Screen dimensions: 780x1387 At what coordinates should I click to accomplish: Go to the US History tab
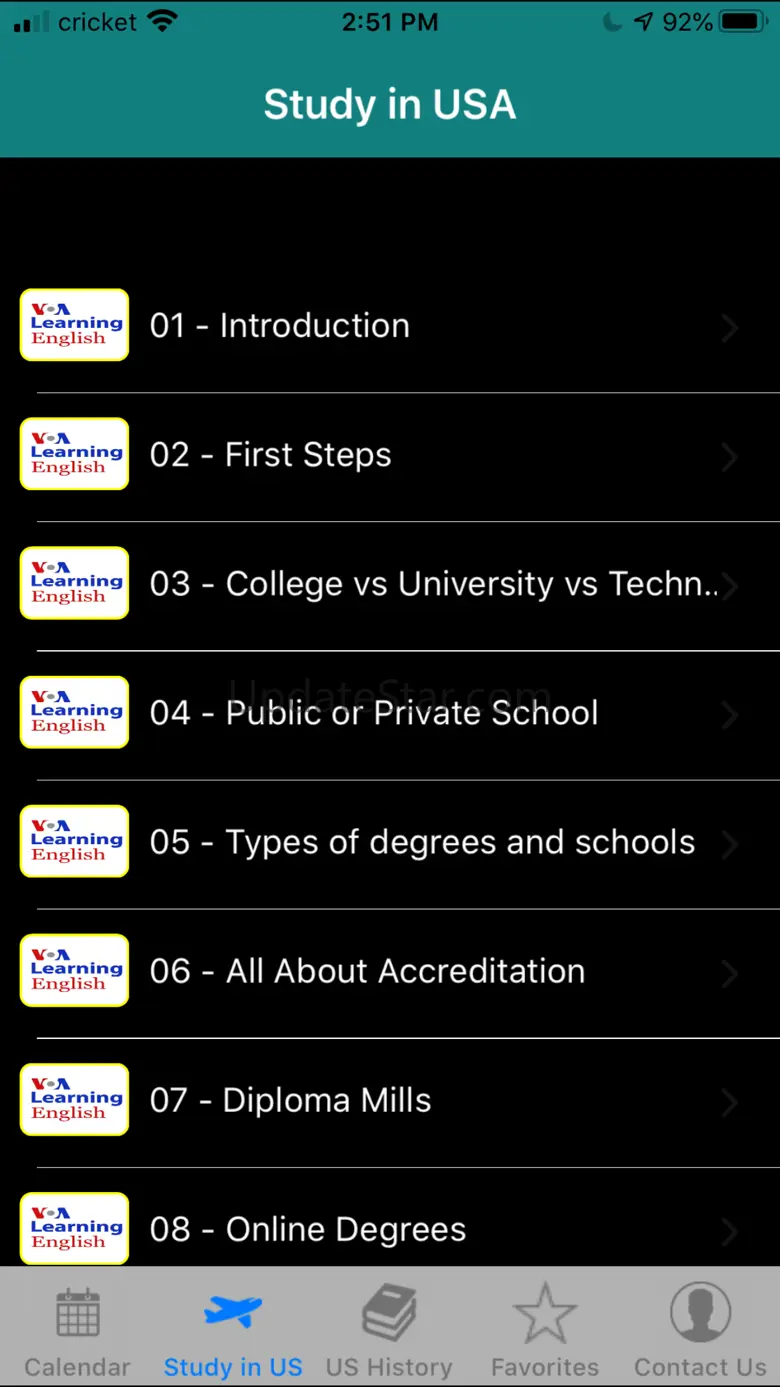click(x=389, y=1332)
